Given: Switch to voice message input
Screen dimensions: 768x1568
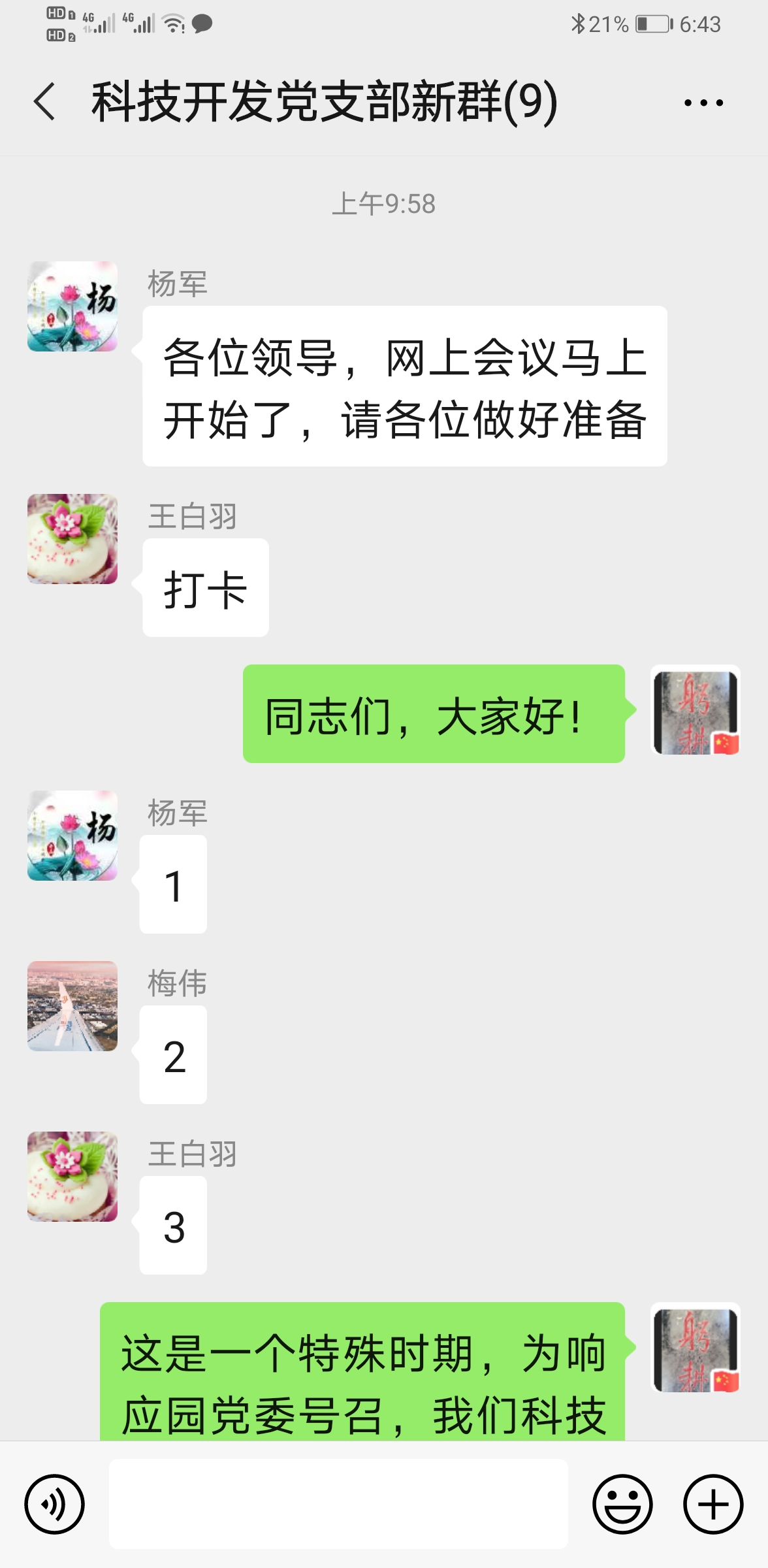Looking at the screenshot, I should click(x=54, y=1503).
